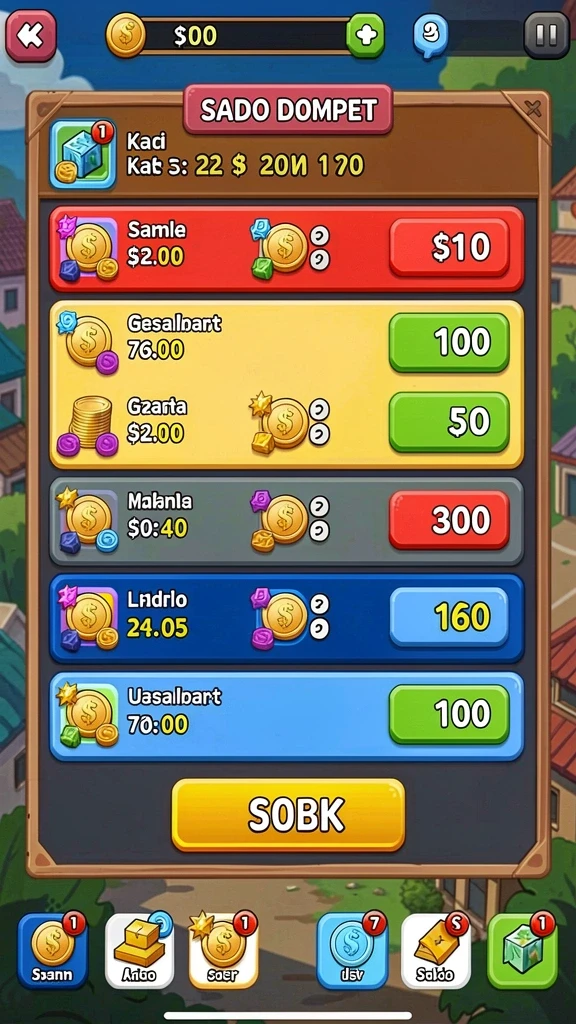Open the Kaci cube icon with badge
576x1024 pixels.
point(83,154)
